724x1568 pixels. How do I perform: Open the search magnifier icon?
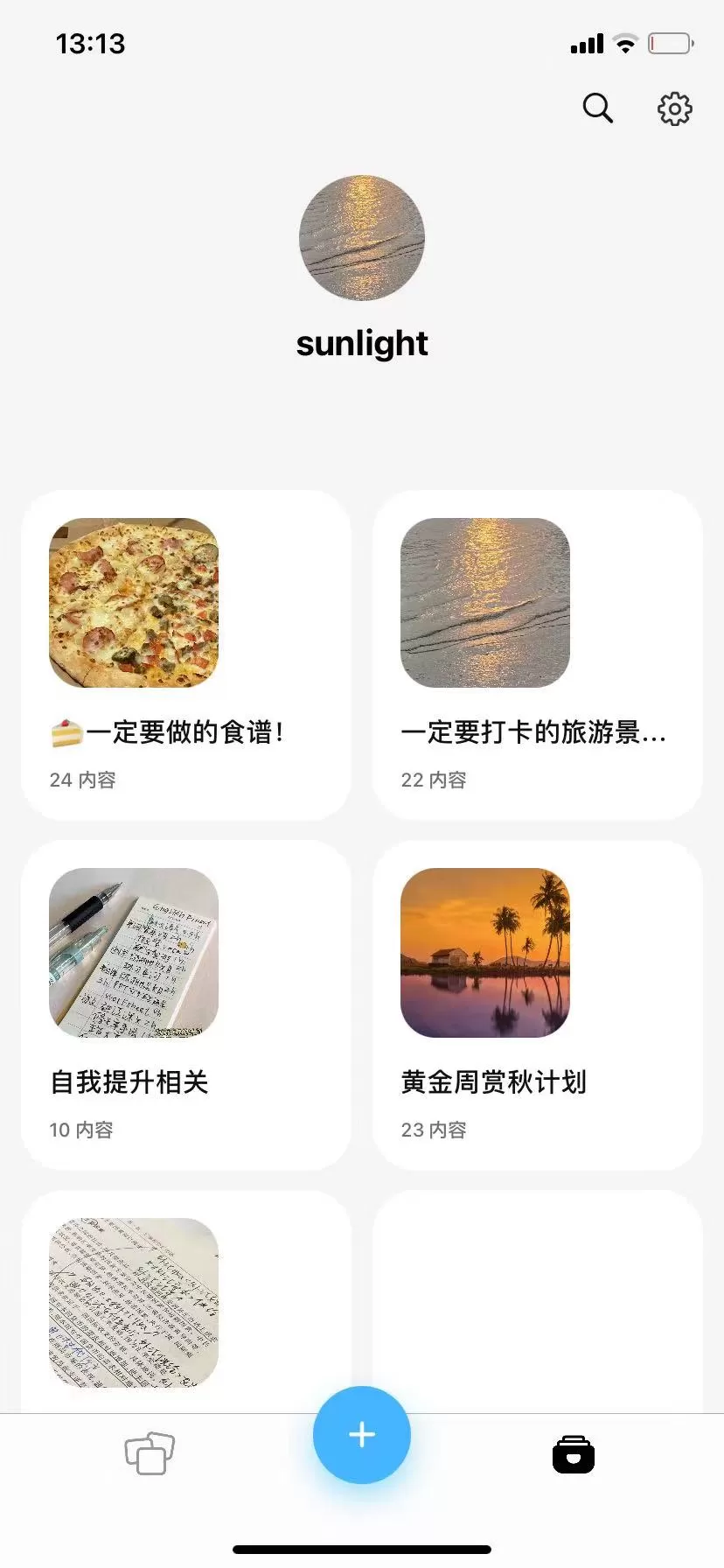click(598, 108)
